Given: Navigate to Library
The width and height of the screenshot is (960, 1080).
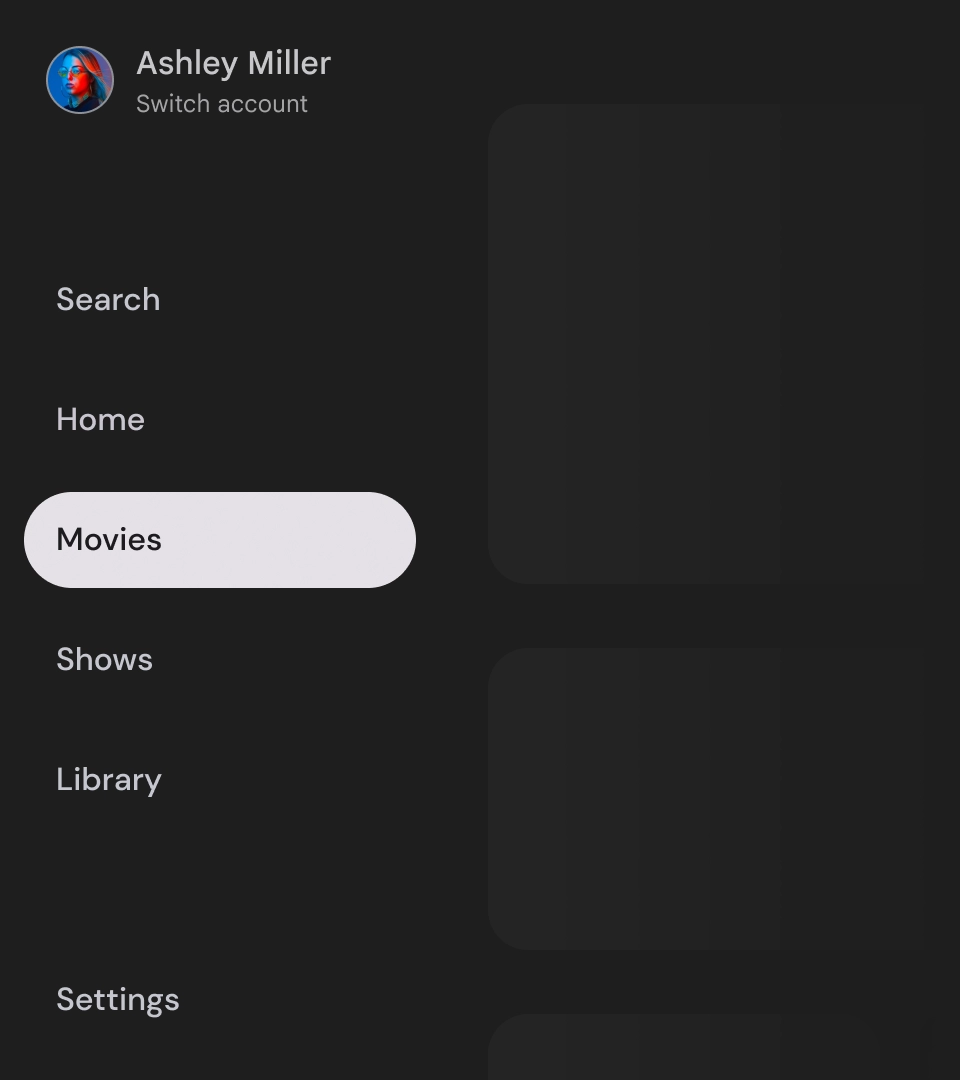Looking at the screenshot, I should [x=109, y=780].
